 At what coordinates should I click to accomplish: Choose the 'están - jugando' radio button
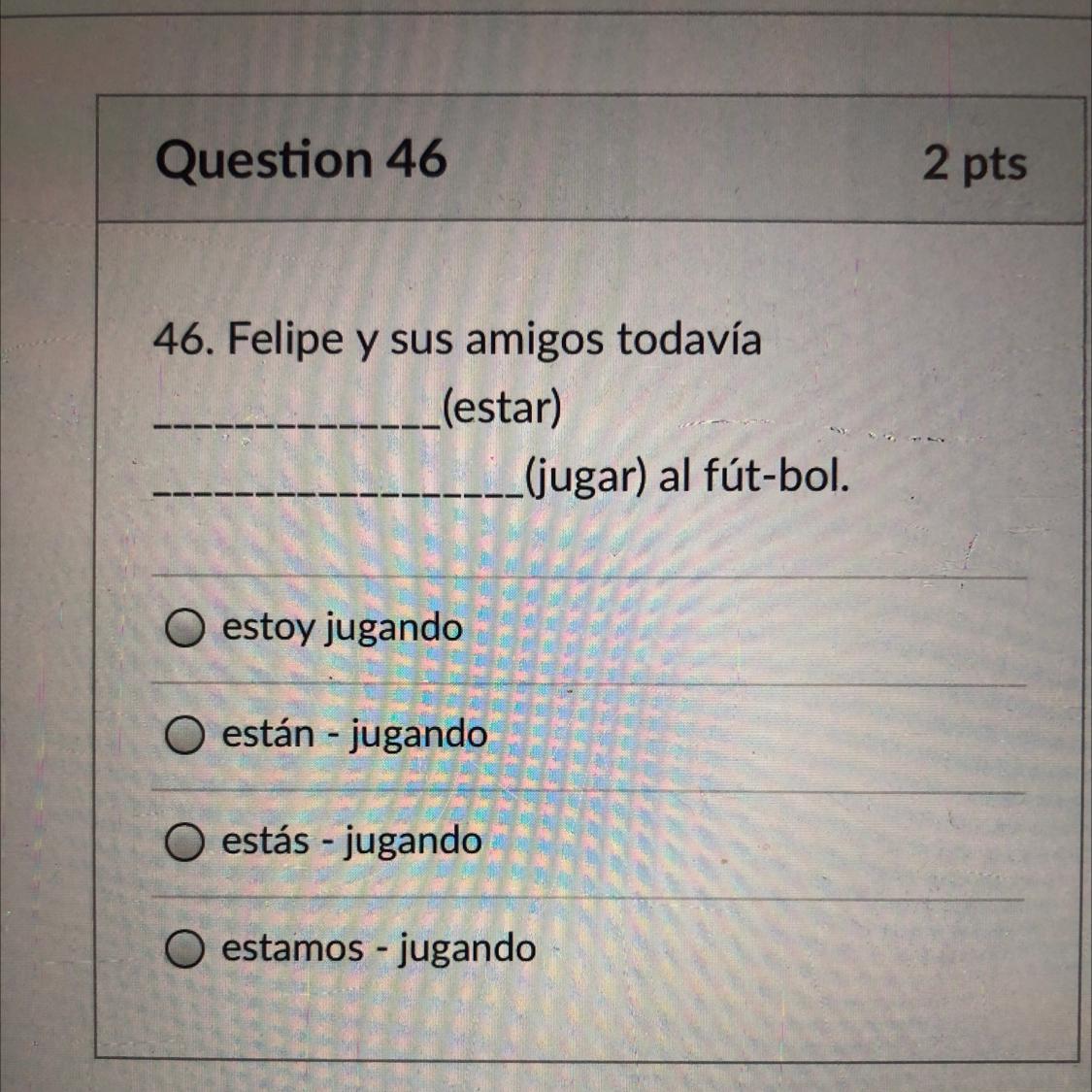[x=183, y=736]
